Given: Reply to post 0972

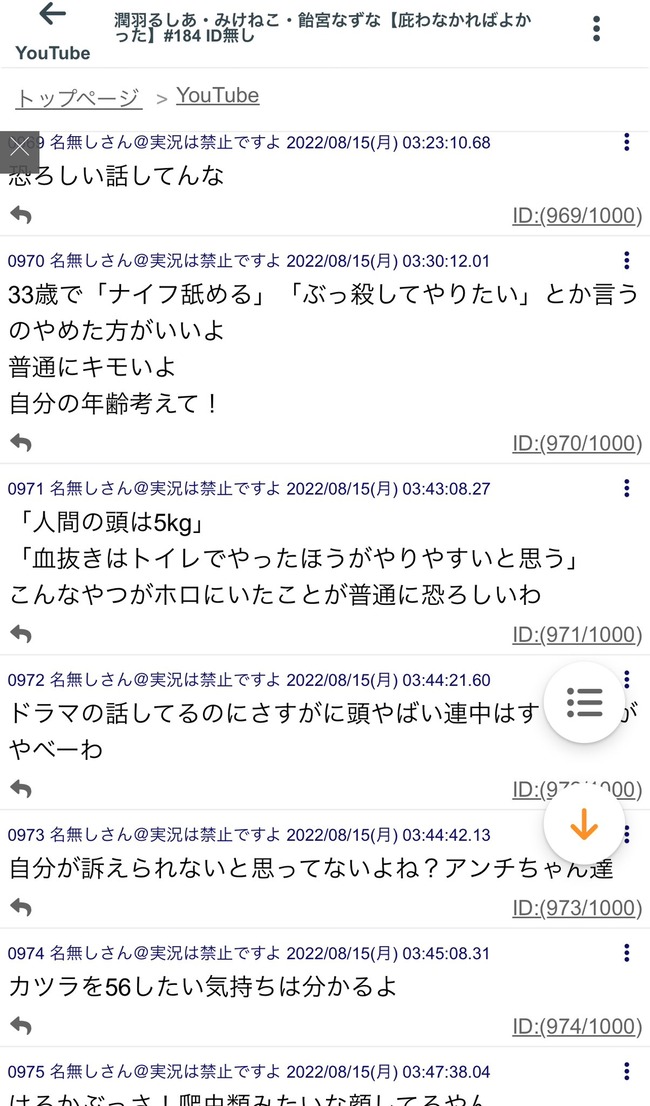Looking at the screenshot, I should tap(21, 789).
